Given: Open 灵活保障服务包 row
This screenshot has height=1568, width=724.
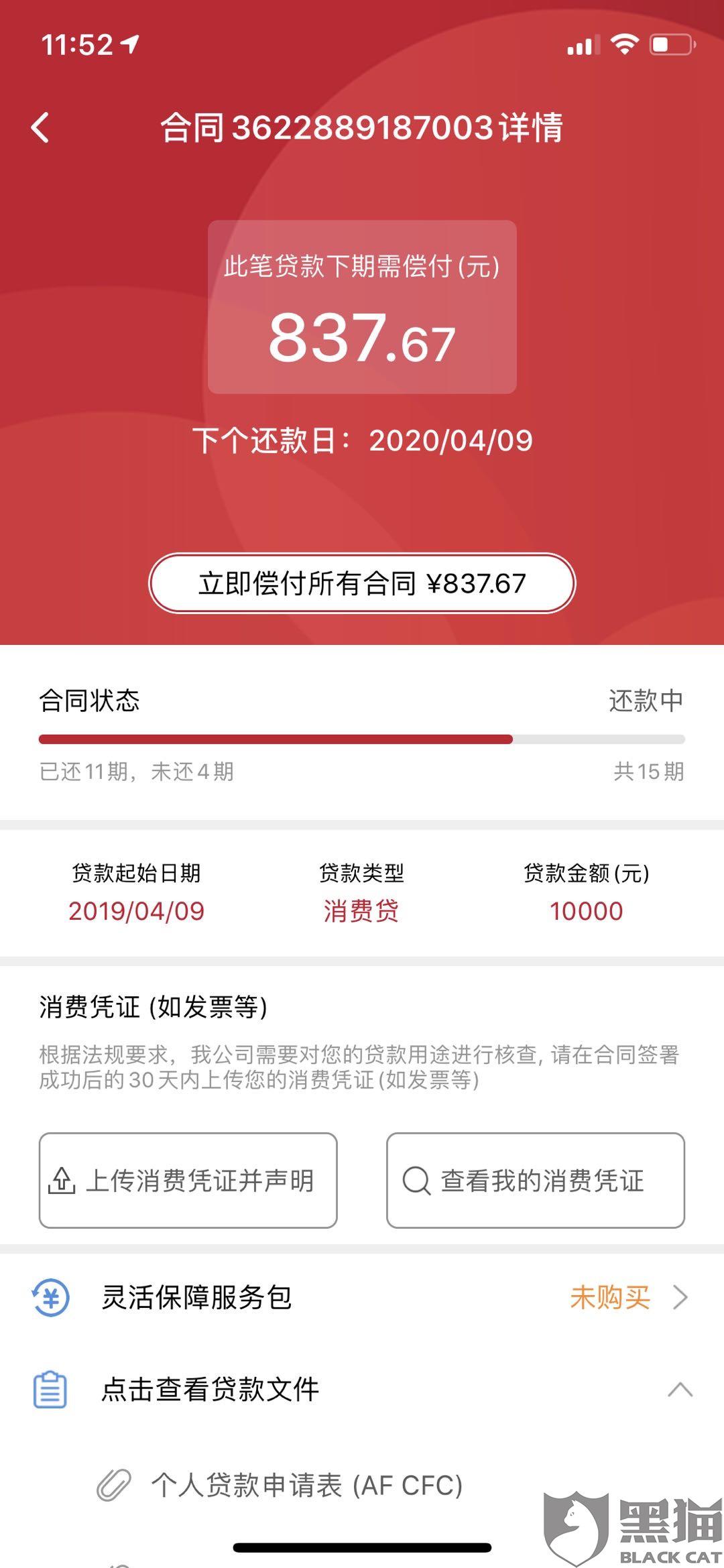Looking at the screenshot, I should coord(362,1298).
